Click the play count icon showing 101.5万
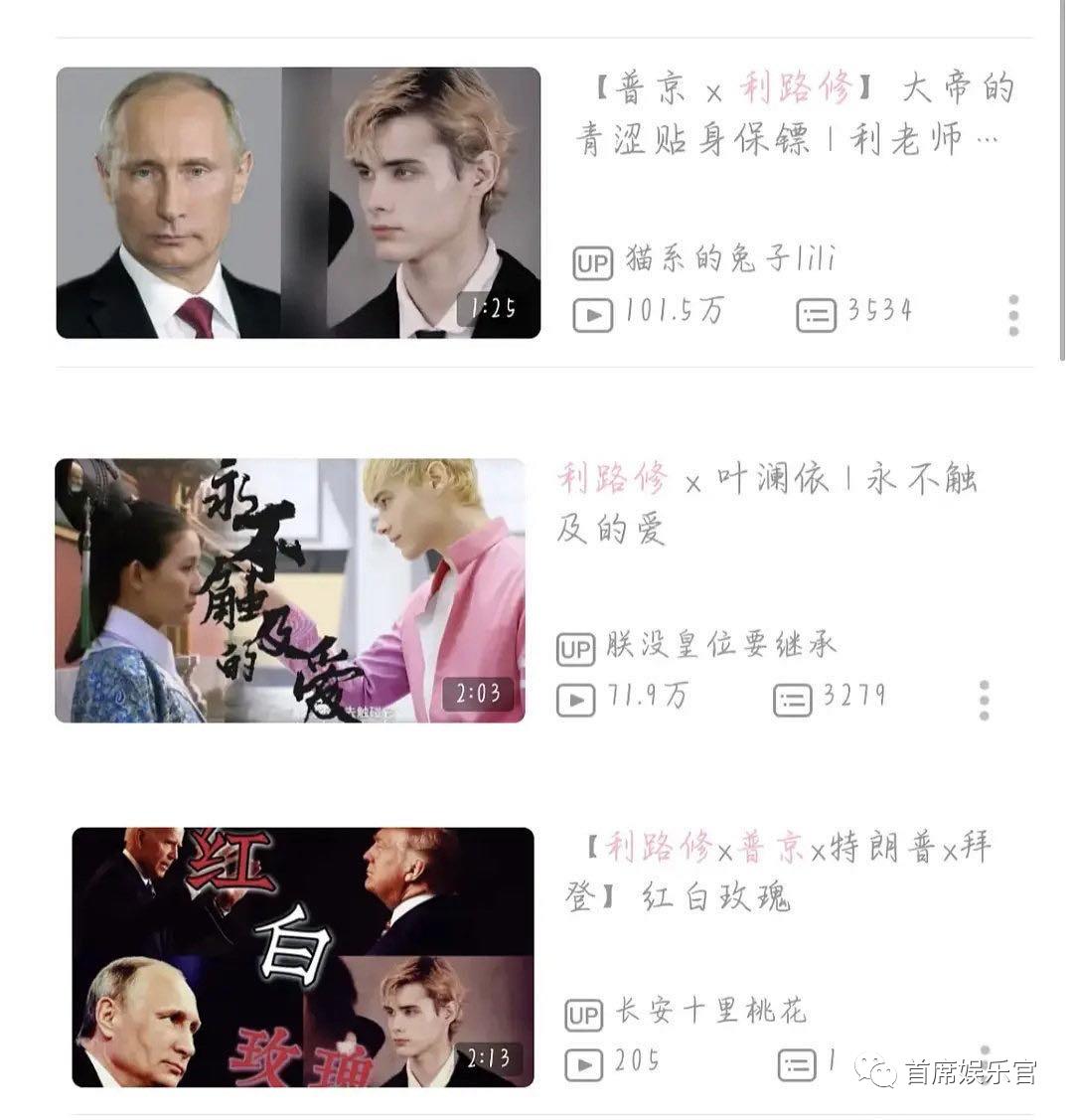 point(592,313)
